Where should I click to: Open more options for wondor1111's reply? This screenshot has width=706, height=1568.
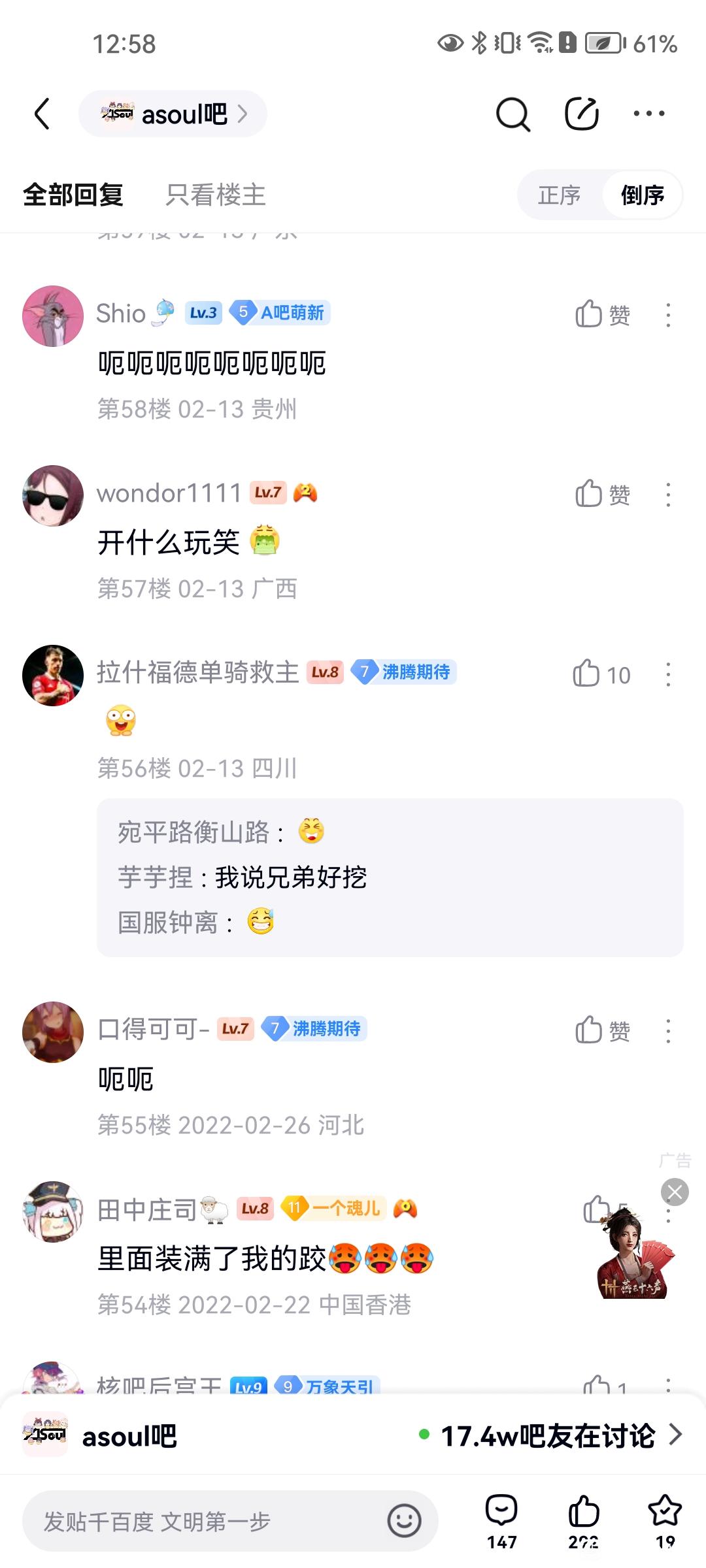(668, 495)
